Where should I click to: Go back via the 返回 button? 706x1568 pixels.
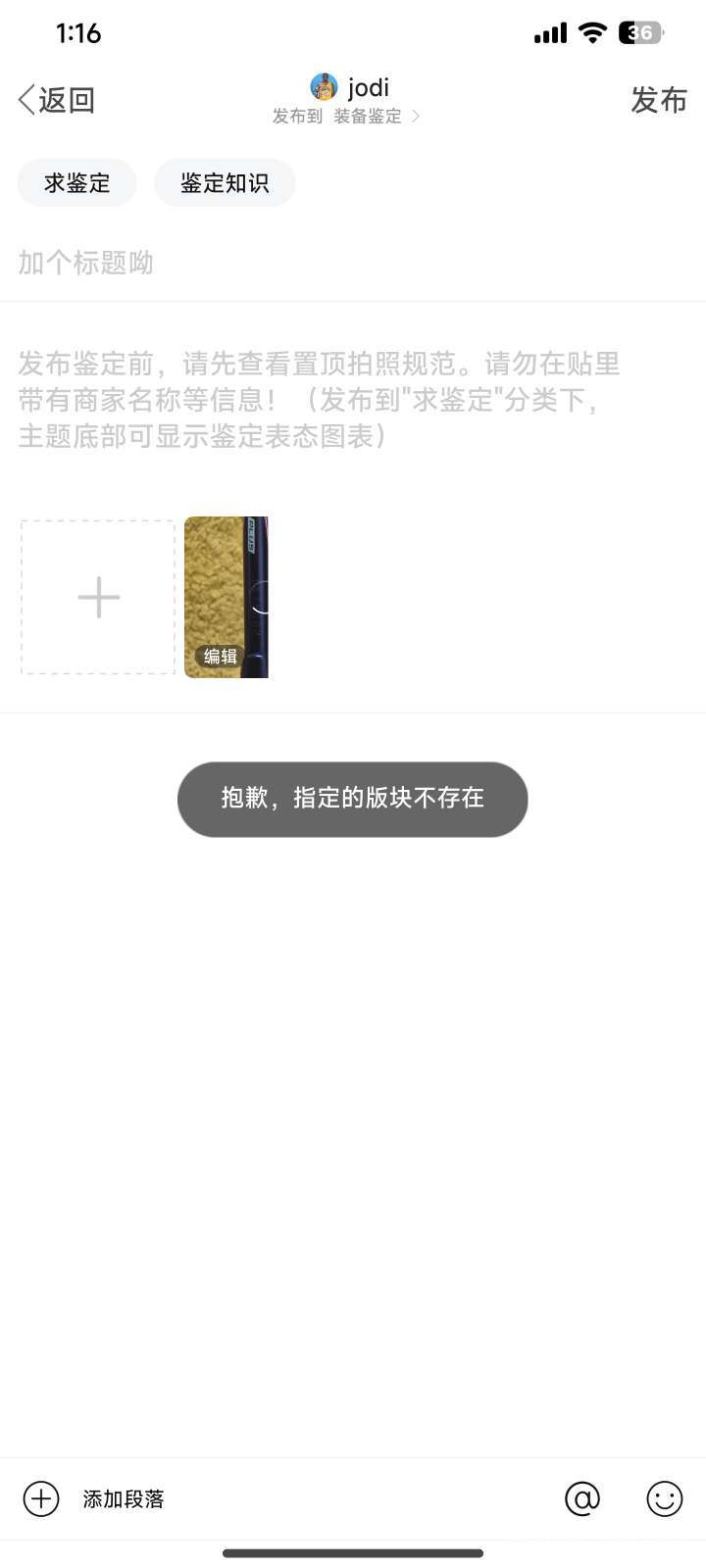click(57, 100)
